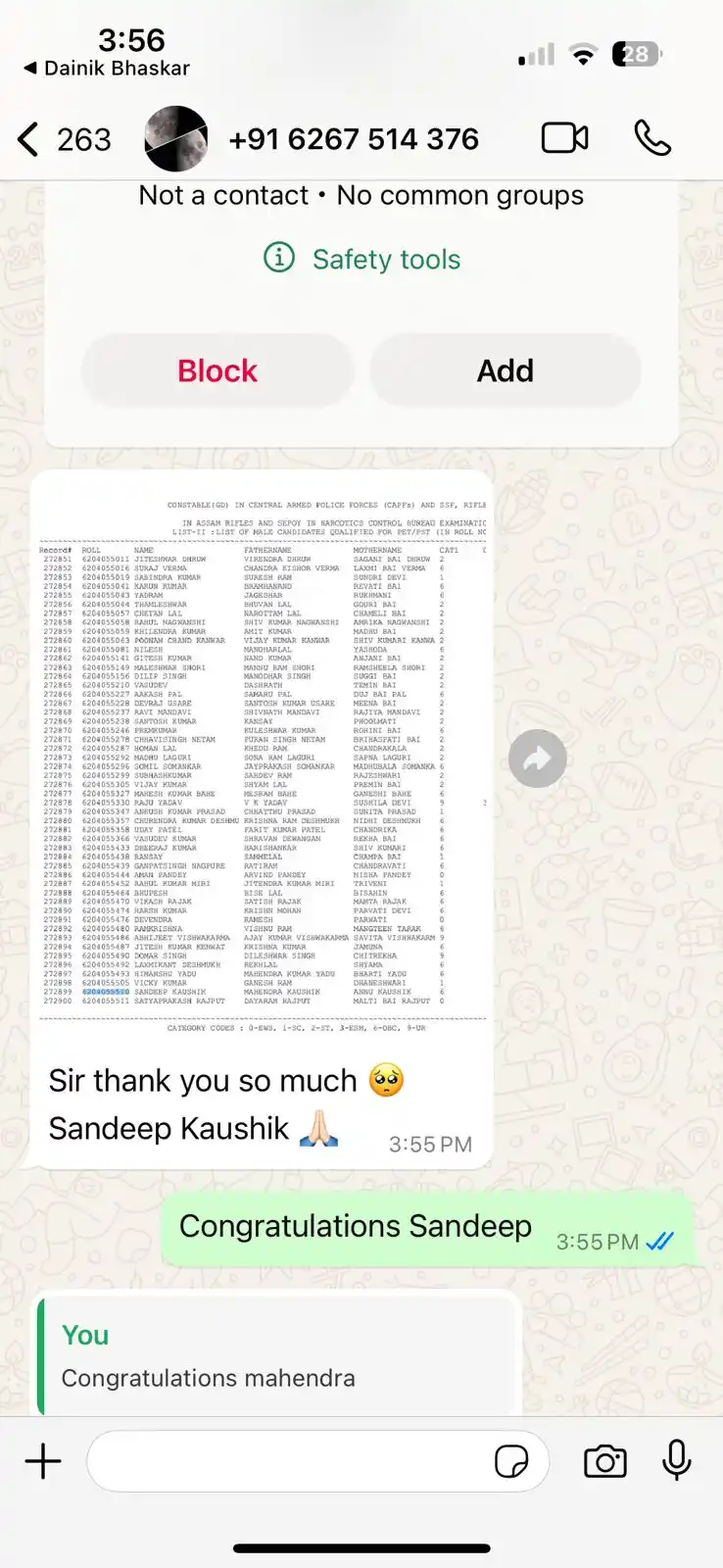
Task: Return to Dainik Bhaskar app
Action: click(x=106, y=68)
